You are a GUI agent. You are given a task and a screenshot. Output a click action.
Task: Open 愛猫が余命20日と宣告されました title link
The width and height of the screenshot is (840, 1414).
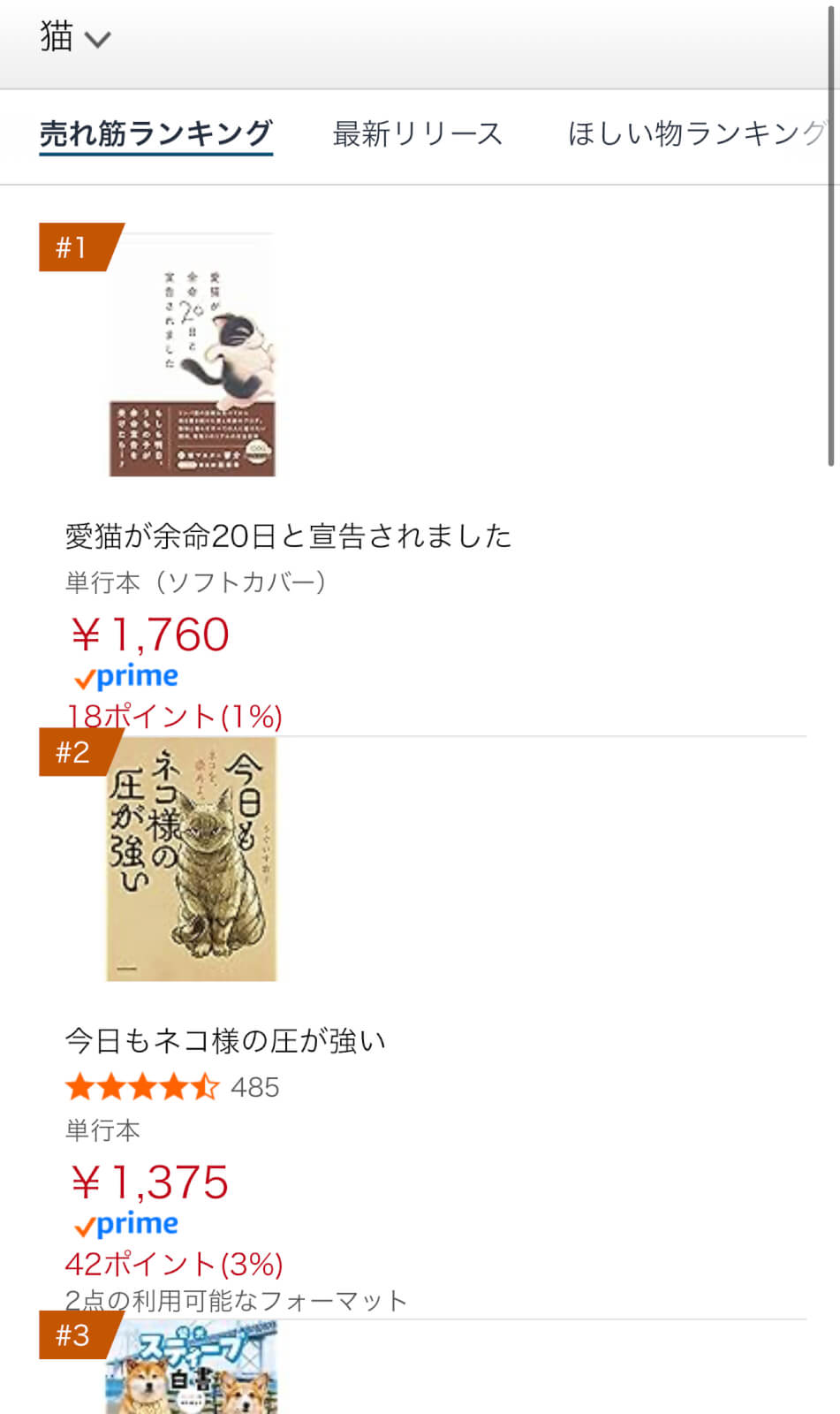pos(288,536)
